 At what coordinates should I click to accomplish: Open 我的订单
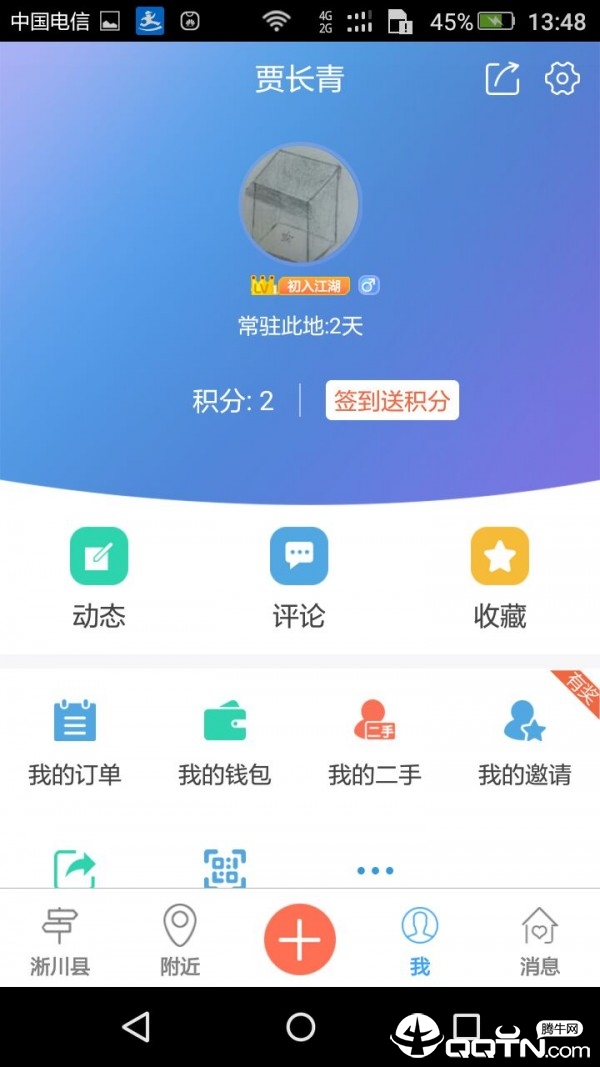tap(75, 741)
